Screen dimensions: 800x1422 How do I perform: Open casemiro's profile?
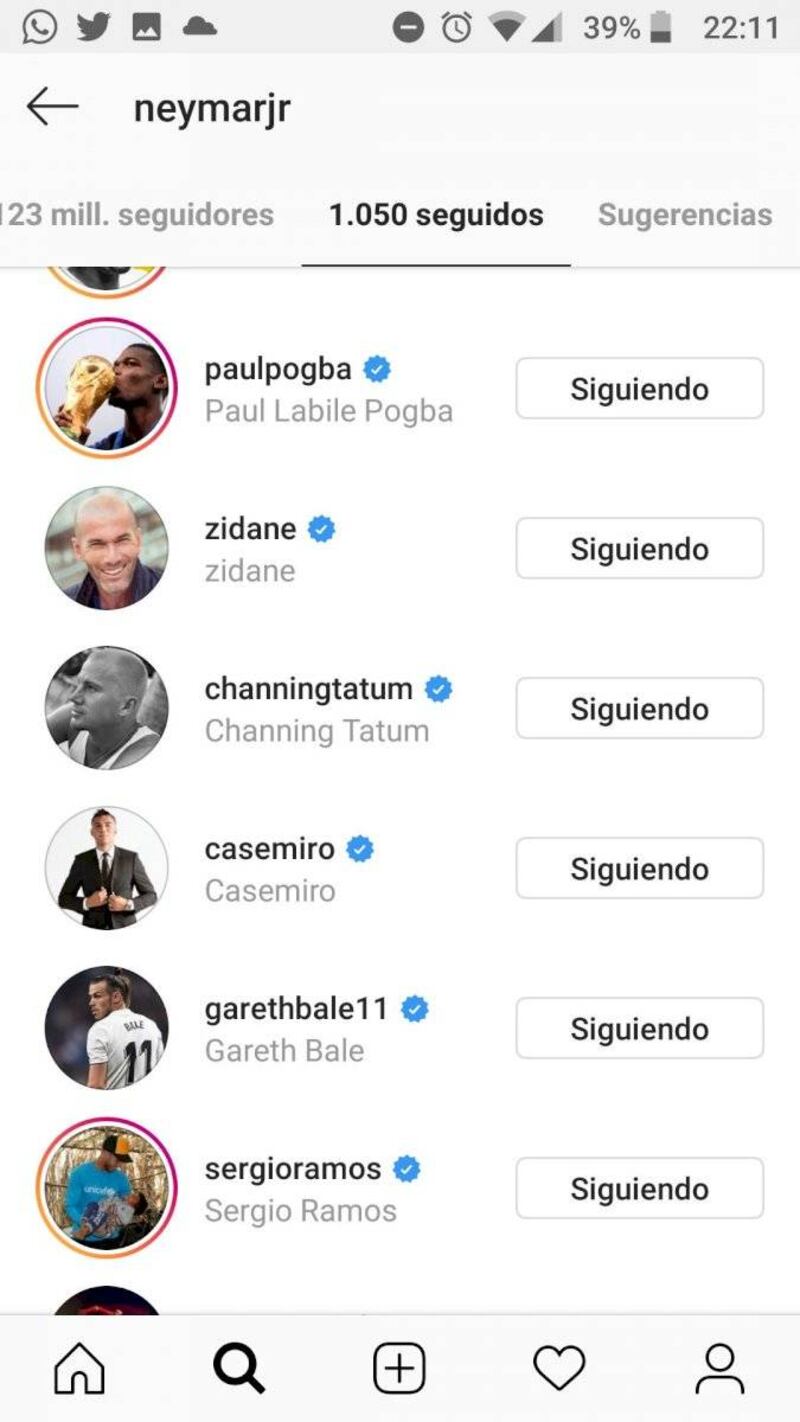[270, 849]
